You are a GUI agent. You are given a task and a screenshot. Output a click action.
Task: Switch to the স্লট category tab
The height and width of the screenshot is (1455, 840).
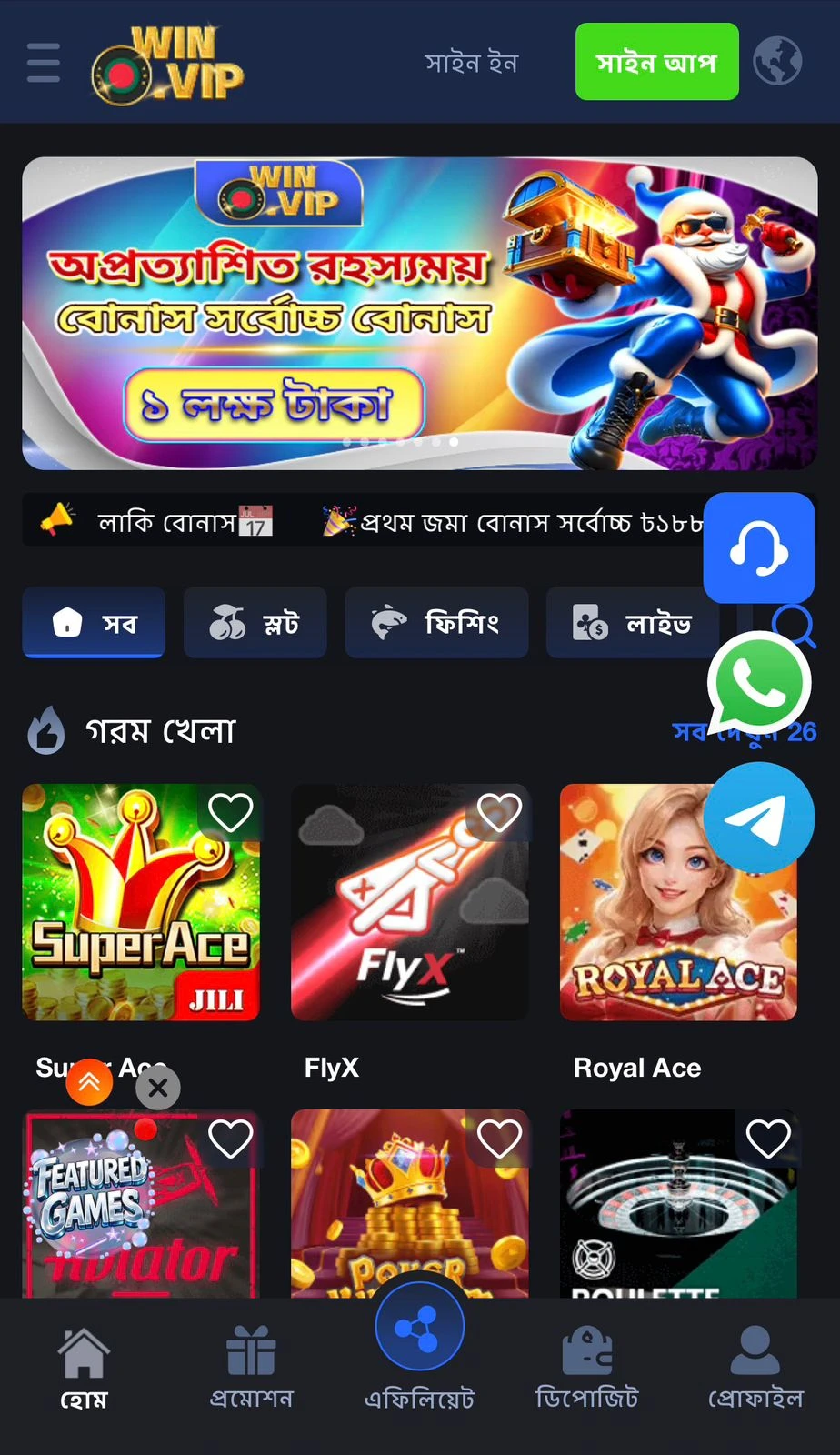click(255, 623)
